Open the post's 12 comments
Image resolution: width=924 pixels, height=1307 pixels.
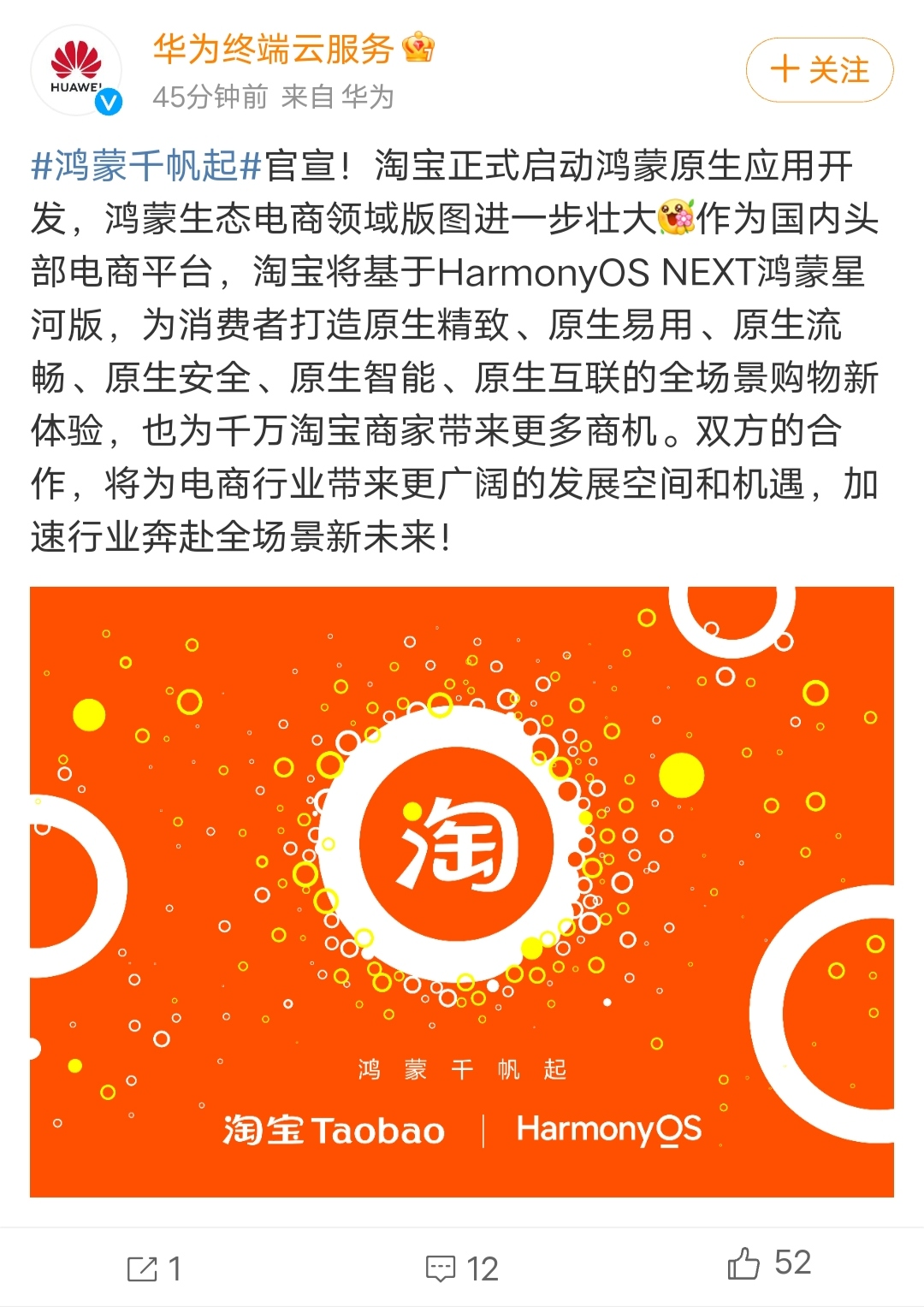(x=462, y=1268)
